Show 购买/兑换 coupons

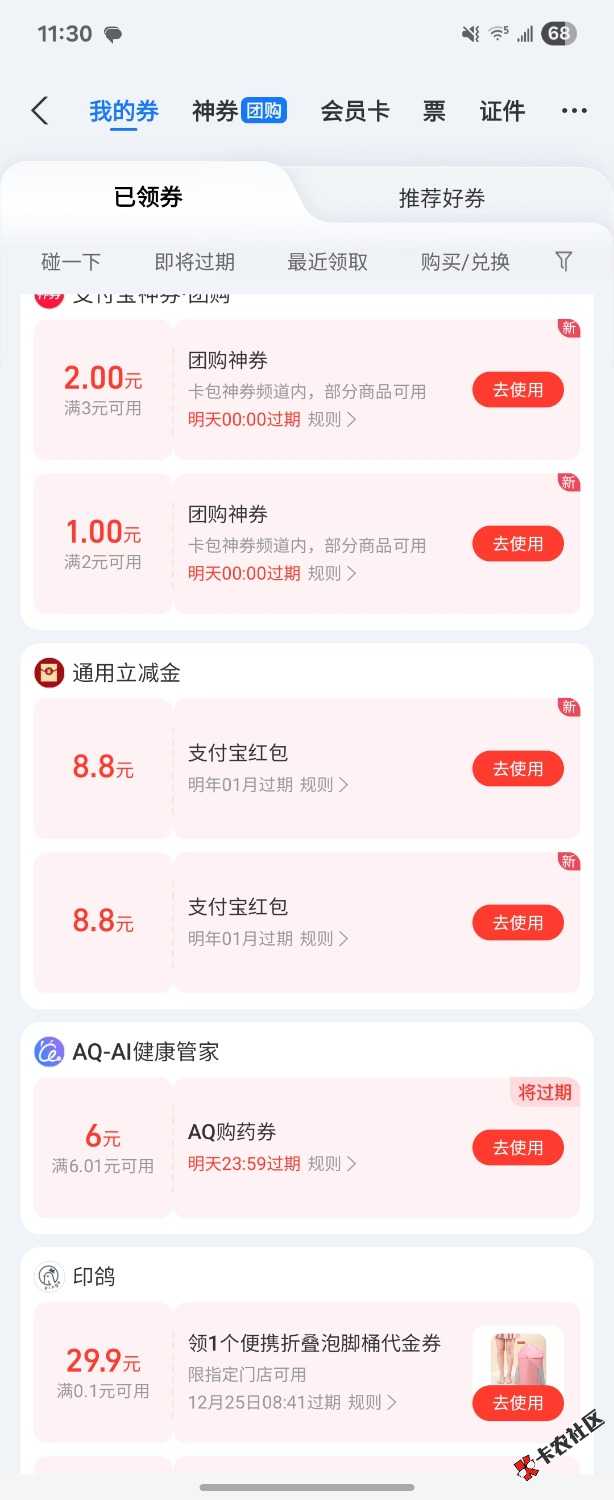pos(465,262)
